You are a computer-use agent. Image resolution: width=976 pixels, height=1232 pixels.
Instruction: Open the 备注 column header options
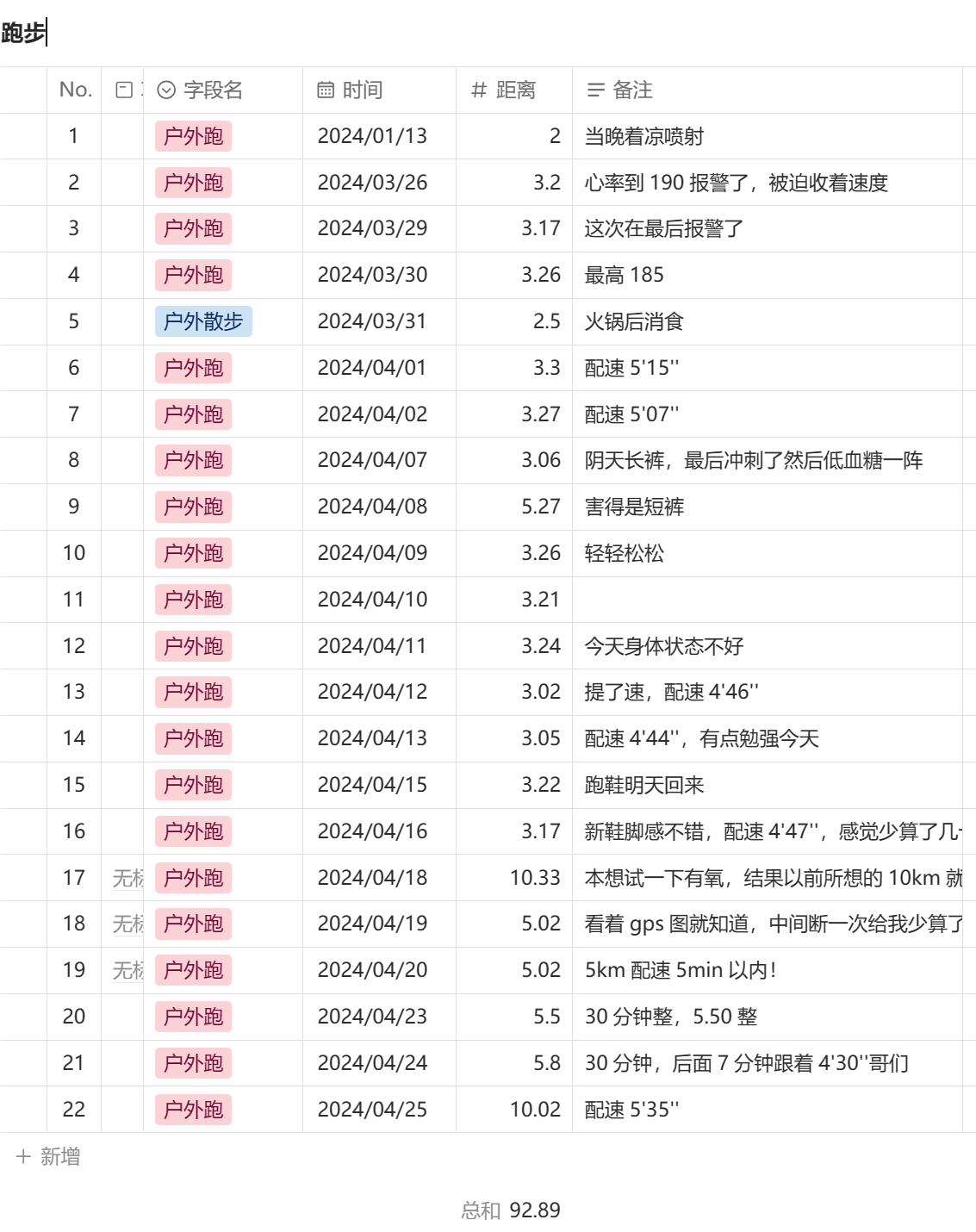(631, 90)
